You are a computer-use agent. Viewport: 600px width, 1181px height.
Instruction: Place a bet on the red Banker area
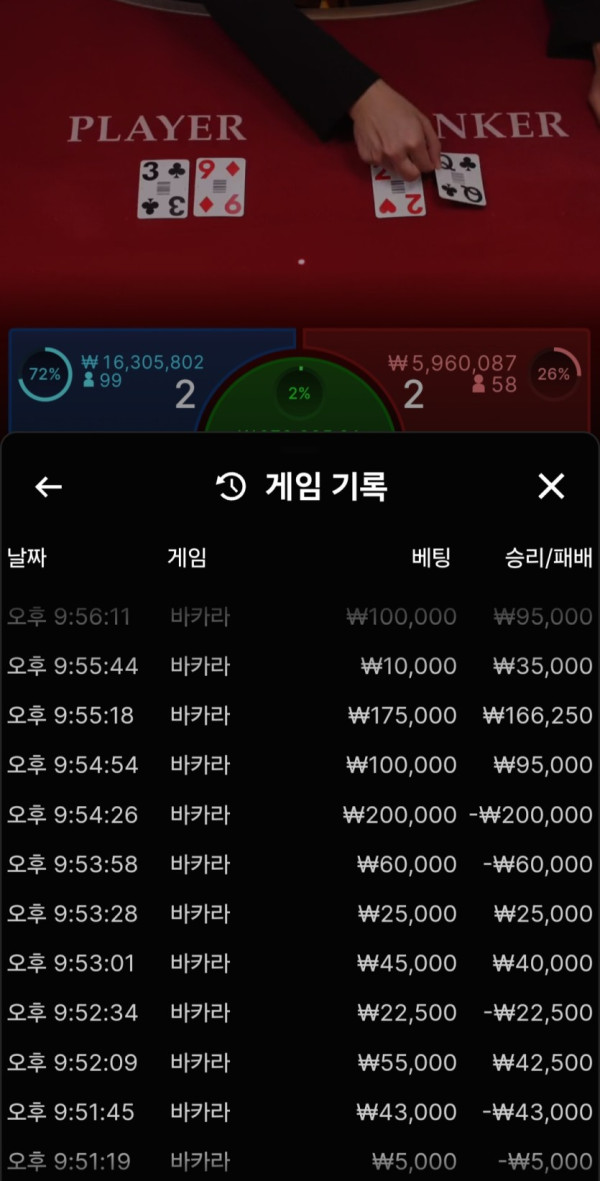pos(482,379)
